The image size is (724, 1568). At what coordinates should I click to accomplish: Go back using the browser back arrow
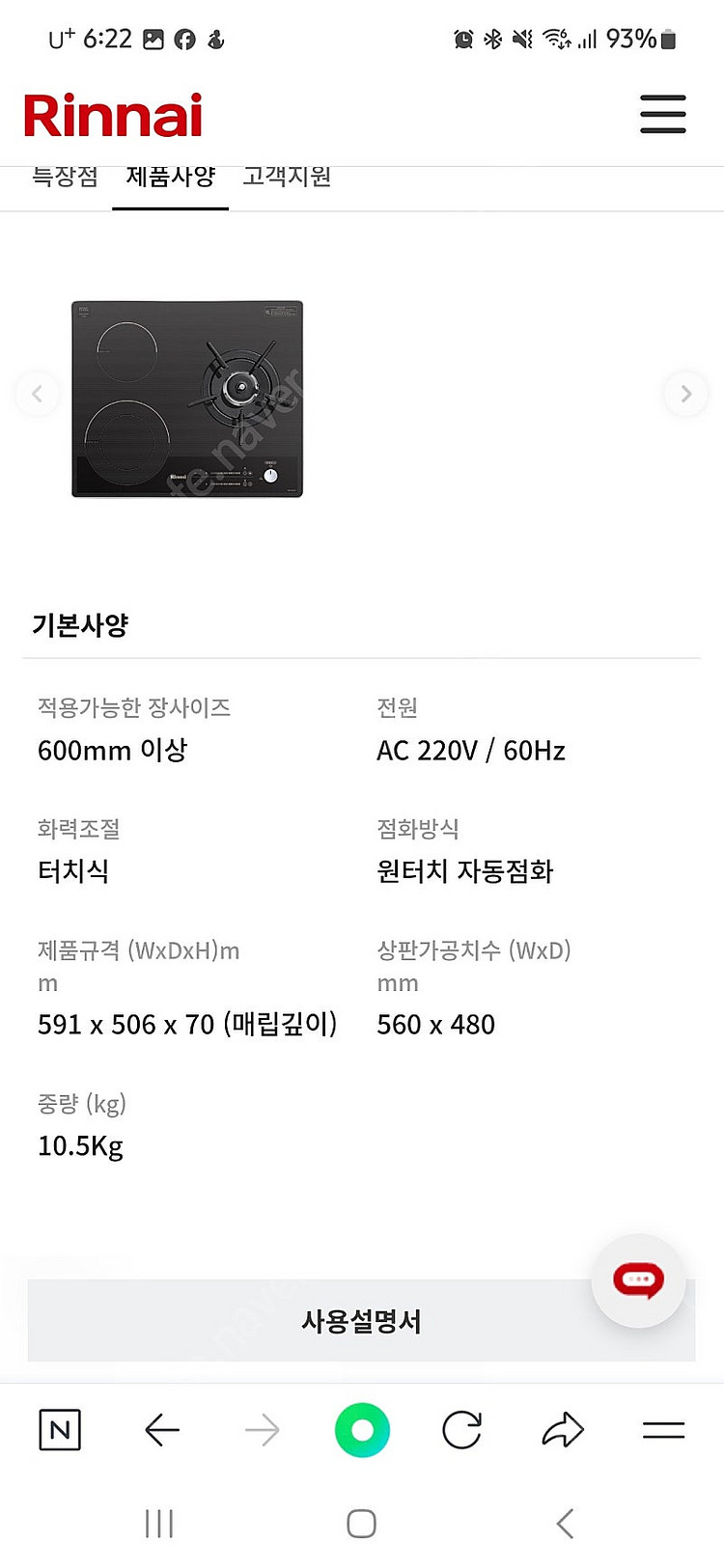point(161,1431)
